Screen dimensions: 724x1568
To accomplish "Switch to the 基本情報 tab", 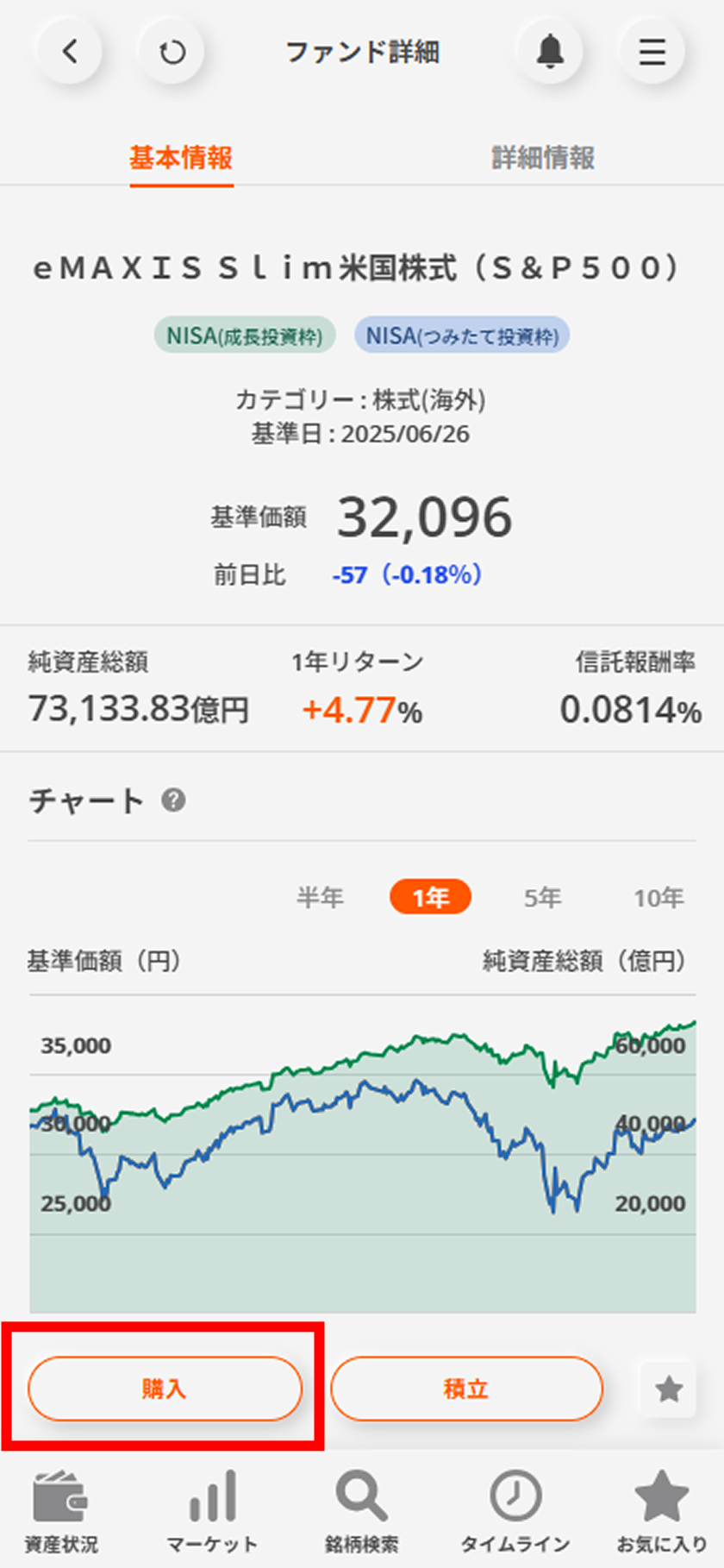I will (x=181, y=158).
